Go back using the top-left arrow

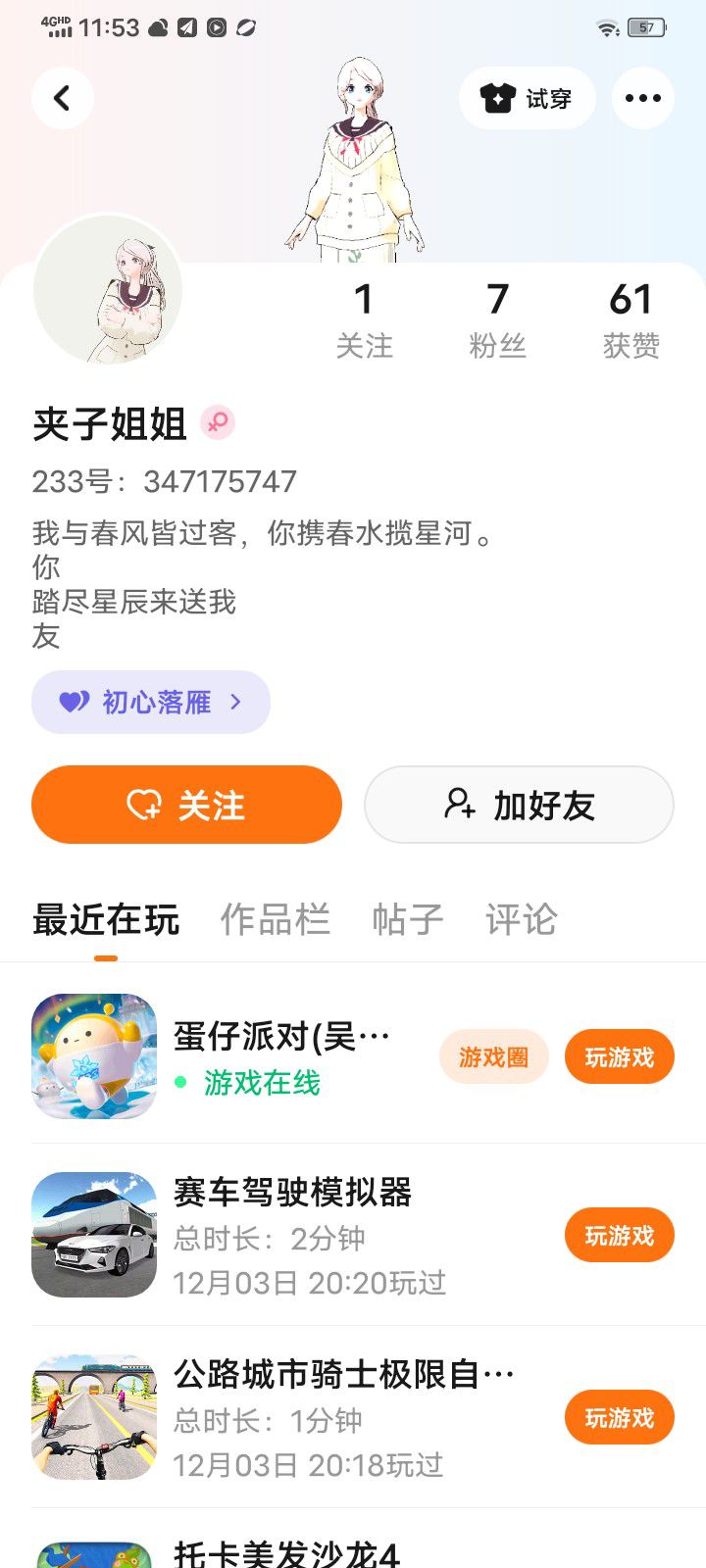(63, 98)
